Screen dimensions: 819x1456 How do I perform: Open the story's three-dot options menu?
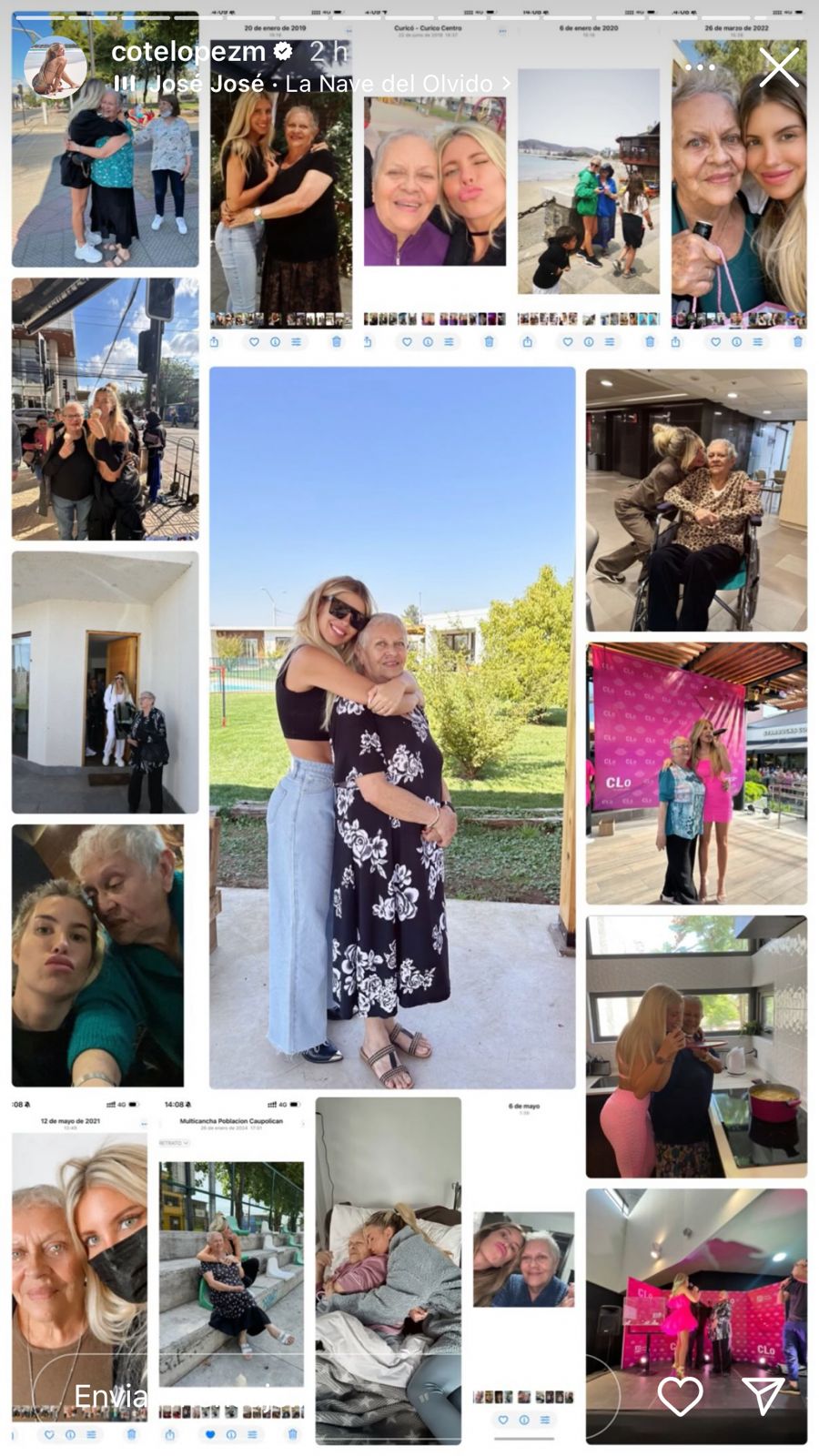pos(699,67)
